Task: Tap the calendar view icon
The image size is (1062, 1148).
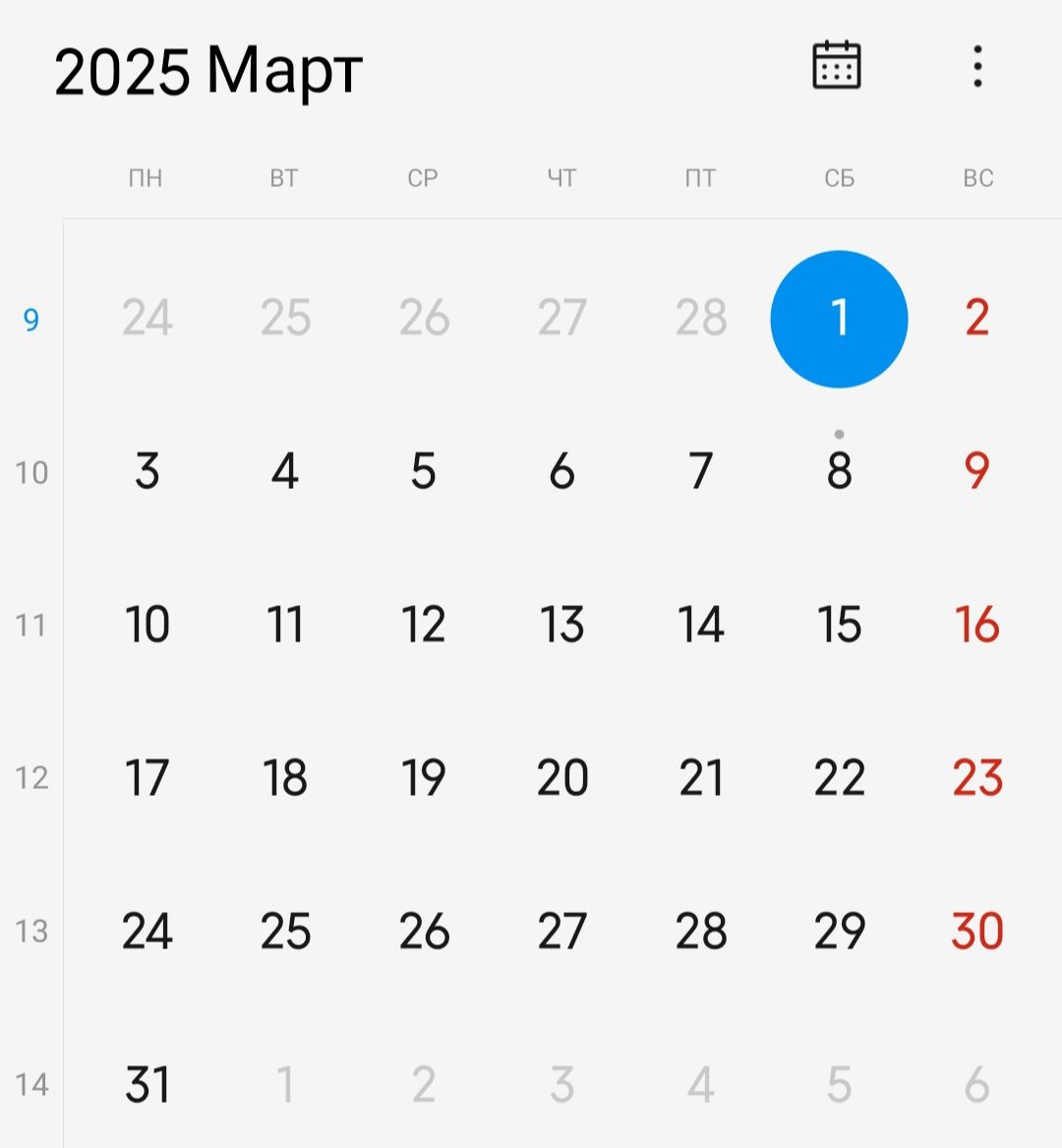Action: [836, 66]
